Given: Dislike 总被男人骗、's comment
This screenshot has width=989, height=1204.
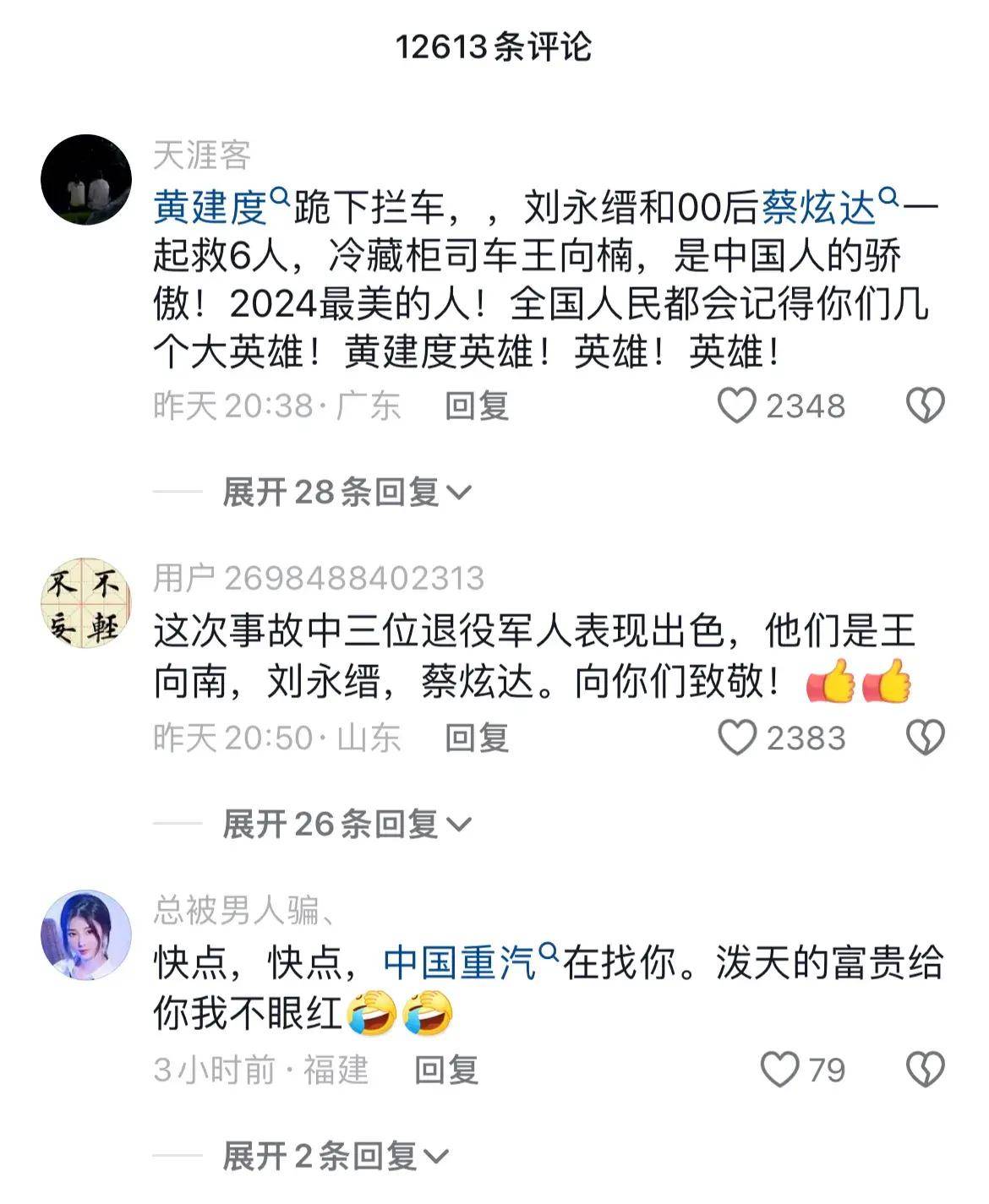Looking at the screenshot, I should [x=925, y=1070].
